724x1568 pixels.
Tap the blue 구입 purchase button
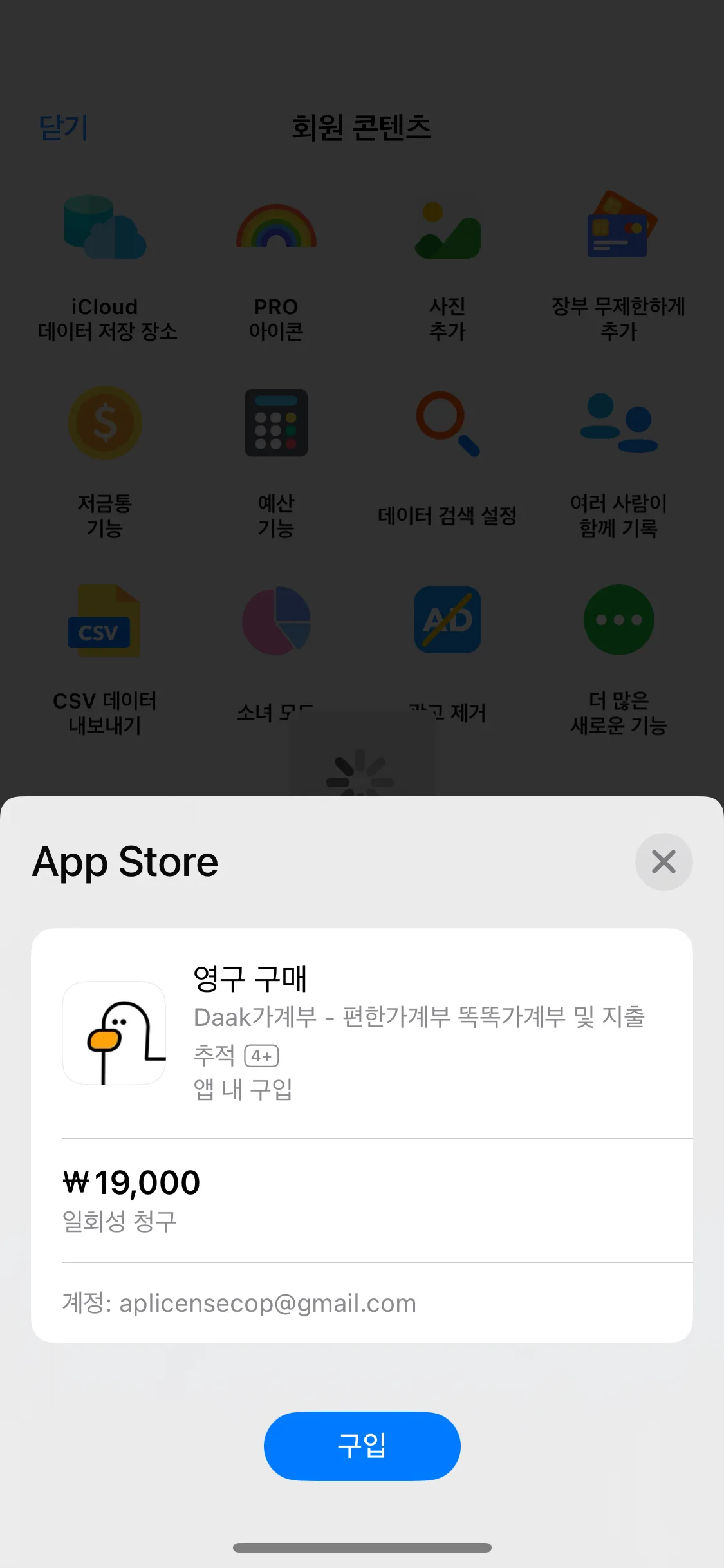[362, 1446]
